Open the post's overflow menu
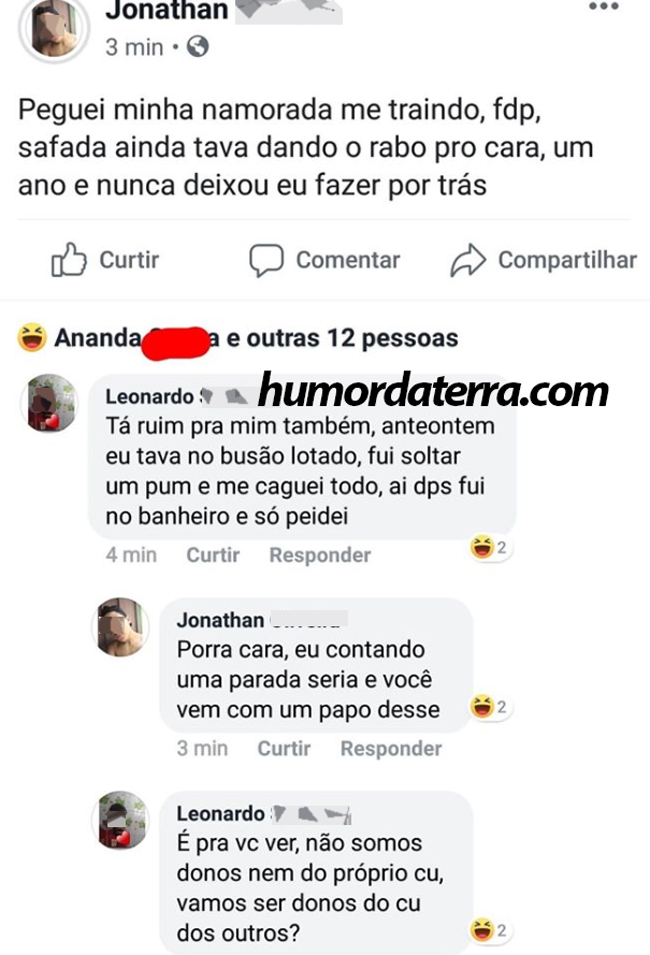The width and height of the screenshot is (650, 955). (603, 7)
